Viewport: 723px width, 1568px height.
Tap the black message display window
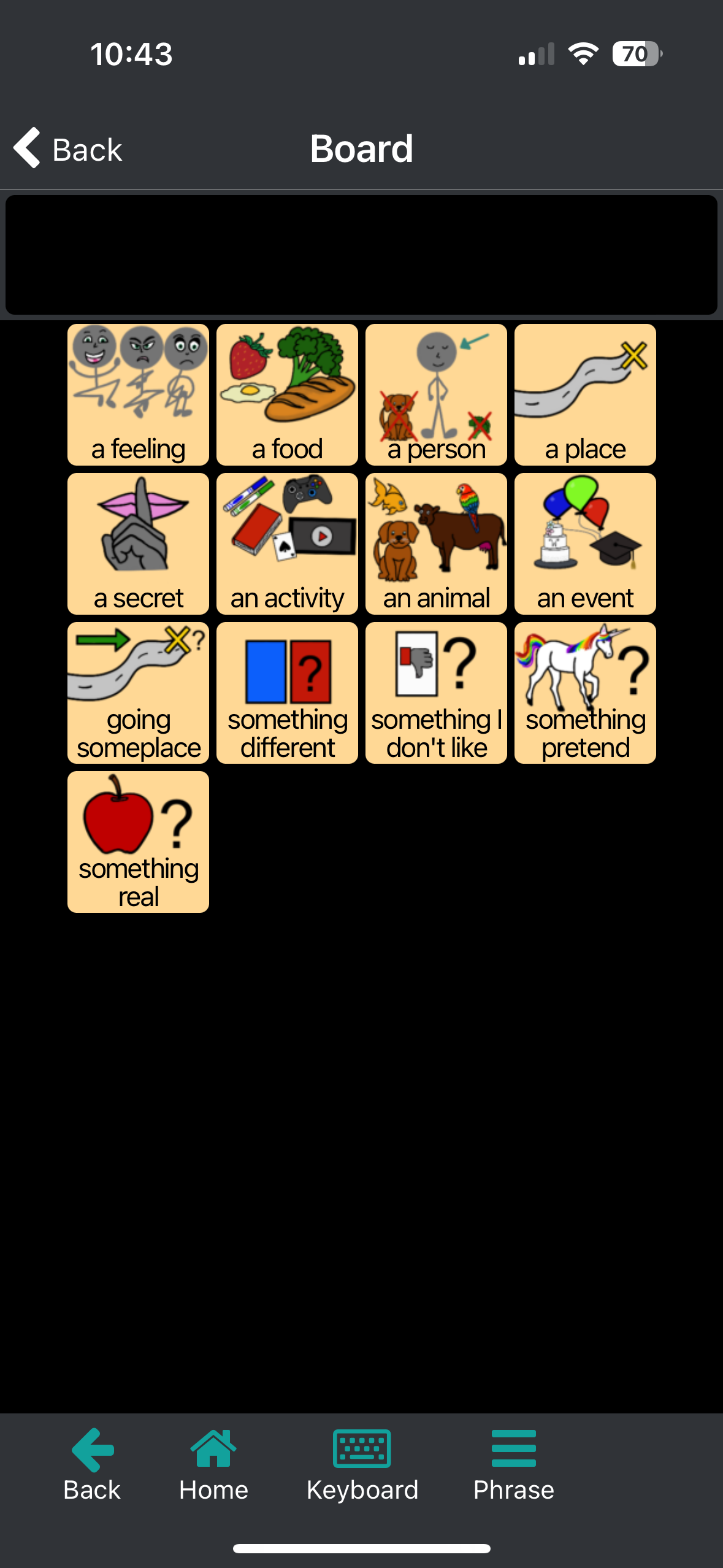[361, 253]
